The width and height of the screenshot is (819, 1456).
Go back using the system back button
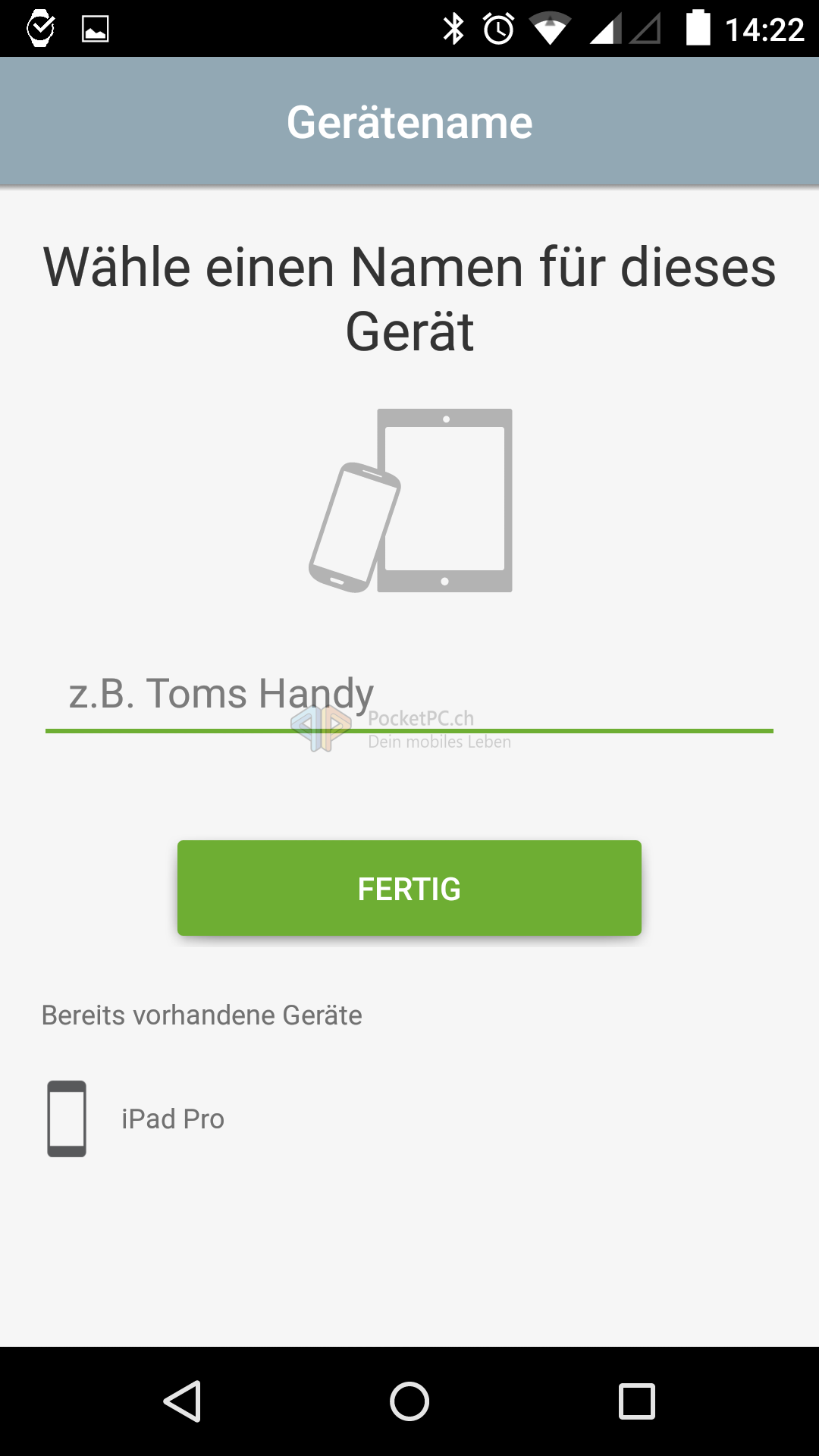pos(182,1401)
